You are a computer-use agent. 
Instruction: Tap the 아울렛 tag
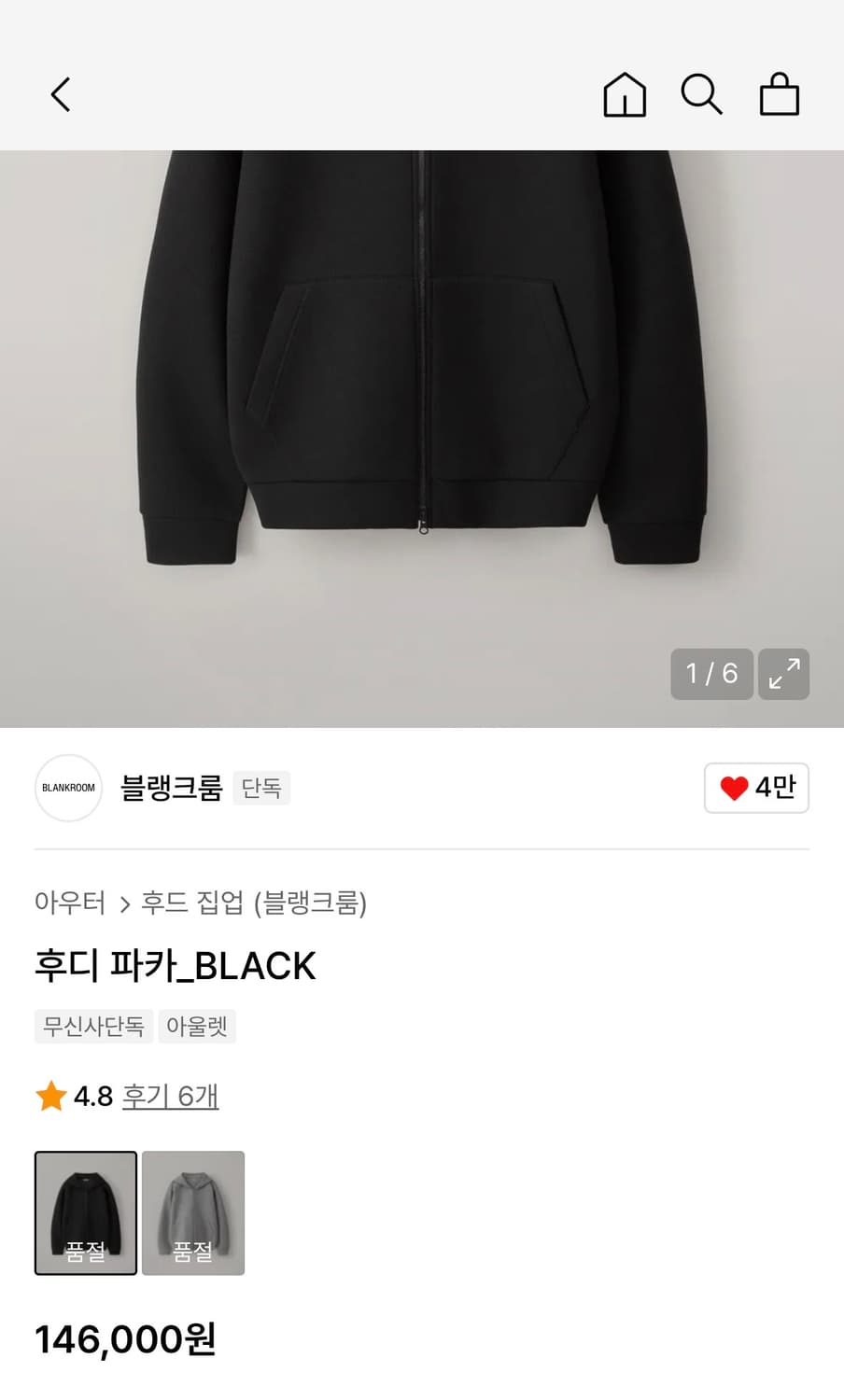[197, 1026]
